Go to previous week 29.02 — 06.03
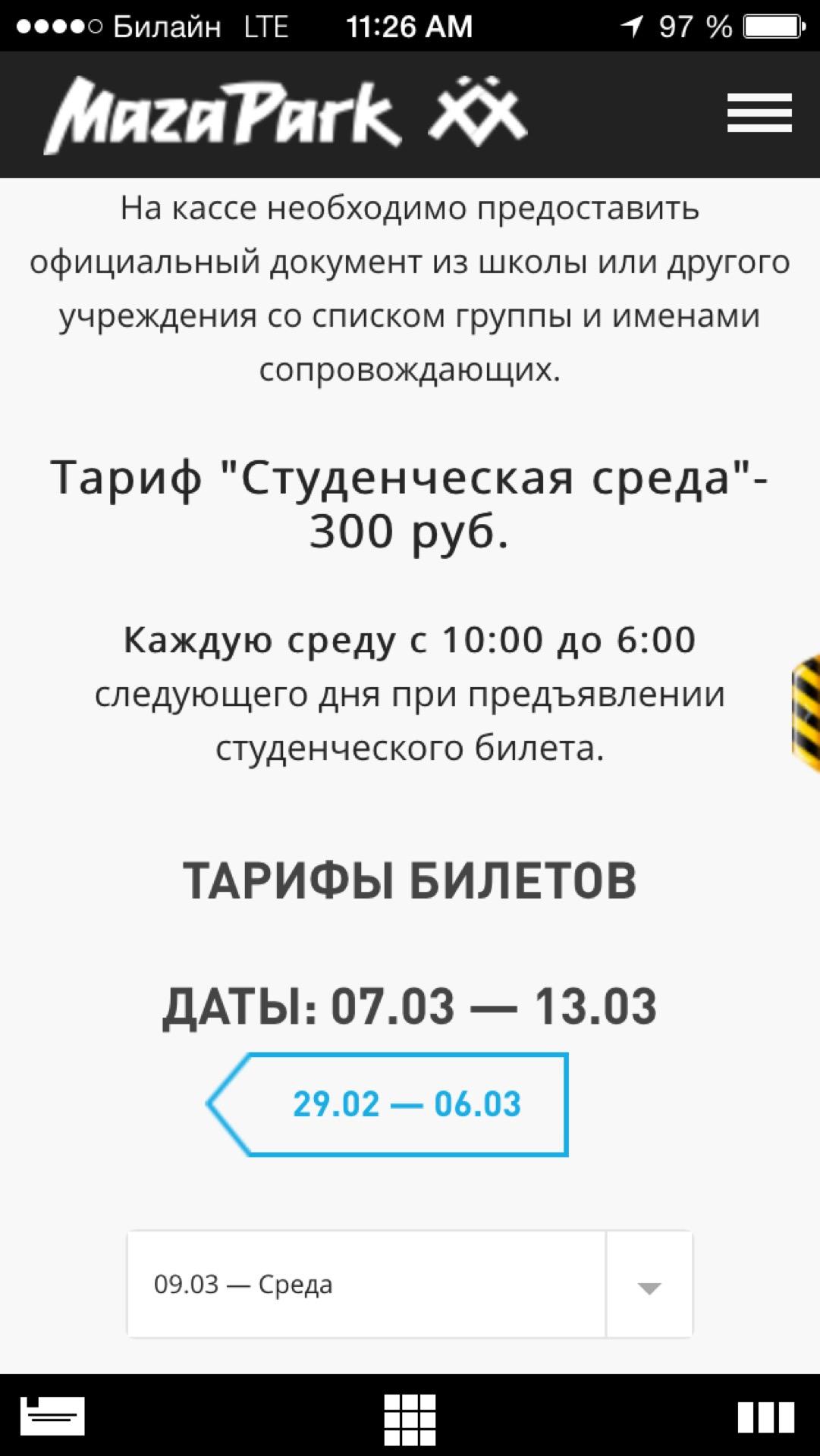Screen dimensions: 820x1456 coord(388,1104)
